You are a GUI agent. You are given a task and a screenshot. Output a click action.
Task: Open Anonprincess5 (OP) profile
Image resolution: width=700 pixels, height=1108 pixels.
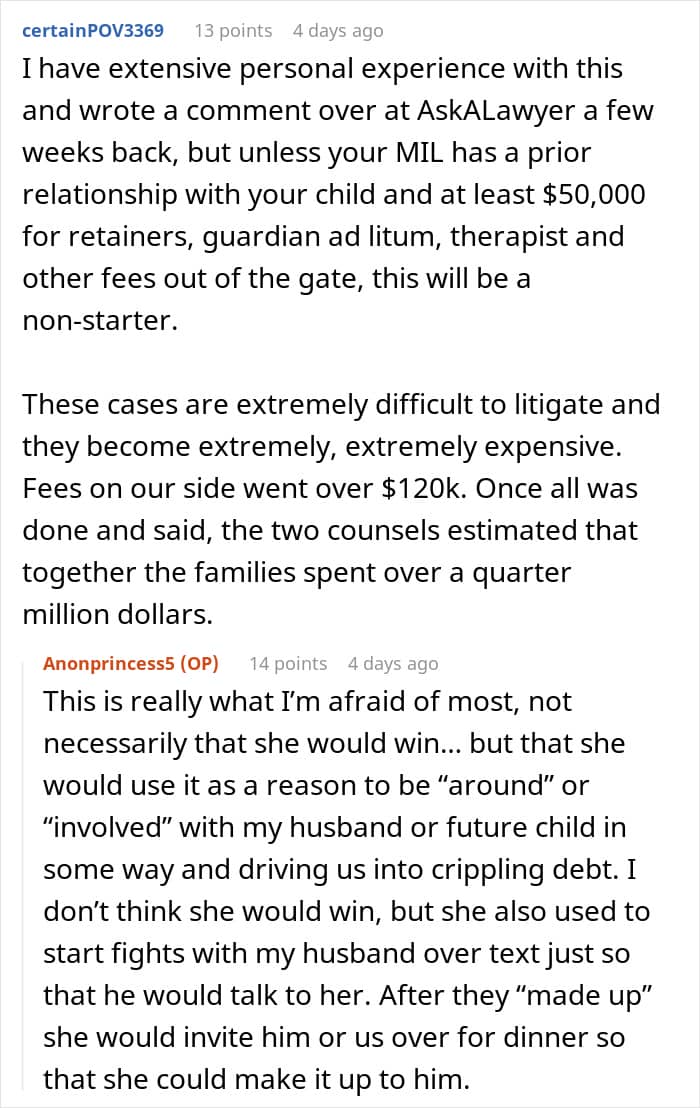tap(131, 664)
